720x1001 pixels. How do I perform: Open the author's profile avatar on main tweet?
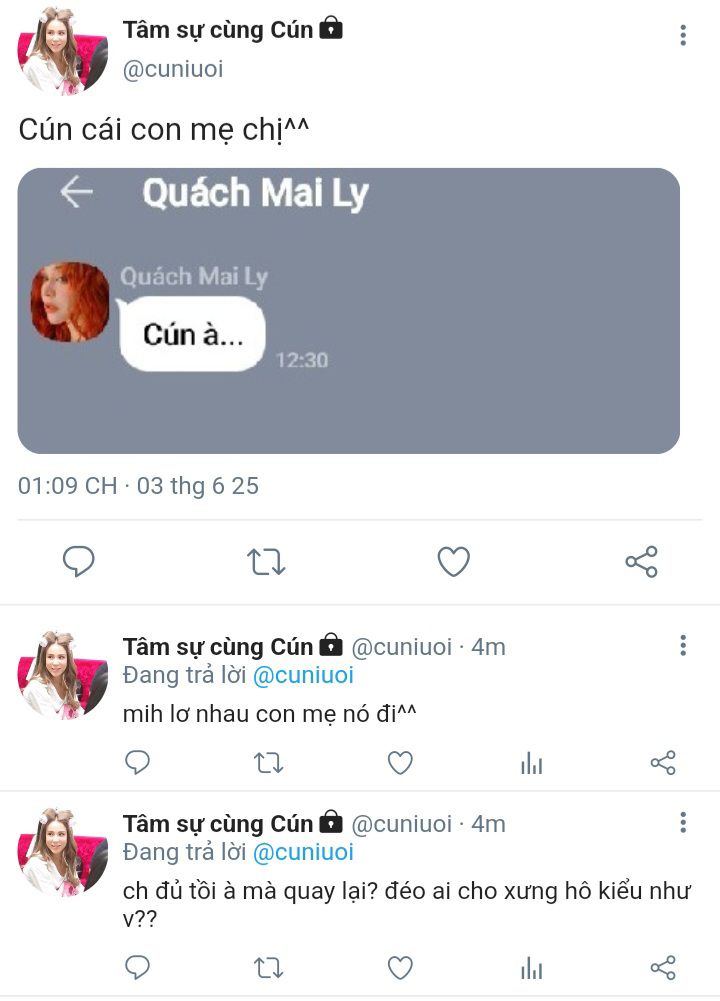62,50
